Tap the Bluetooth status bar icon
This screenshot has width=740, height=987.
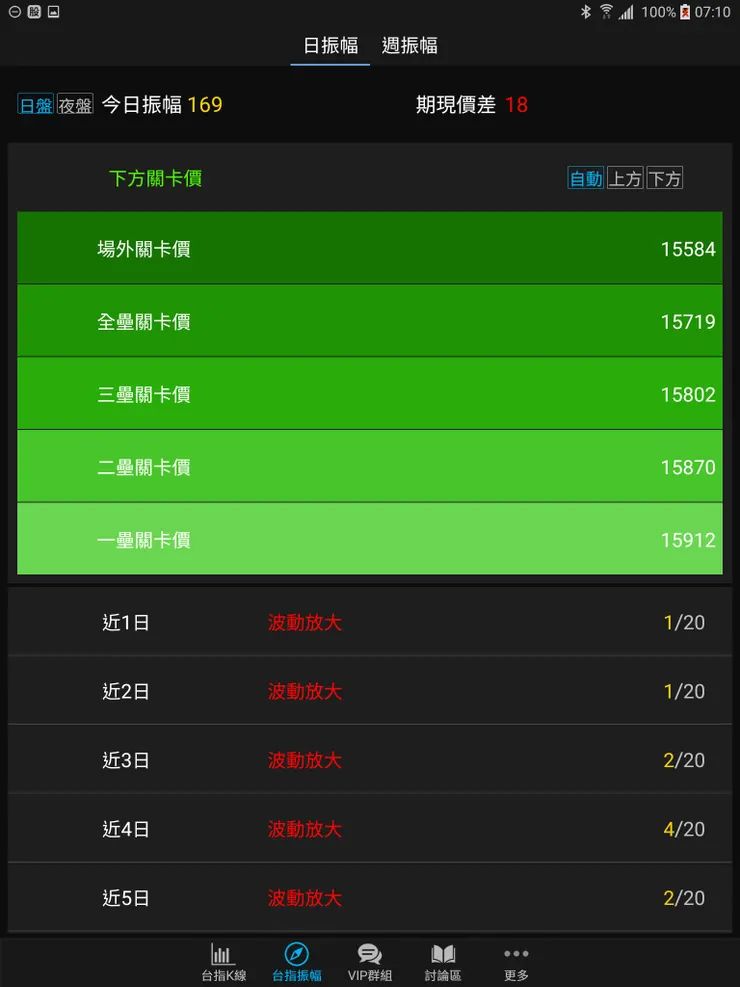[x=586, y=12]
